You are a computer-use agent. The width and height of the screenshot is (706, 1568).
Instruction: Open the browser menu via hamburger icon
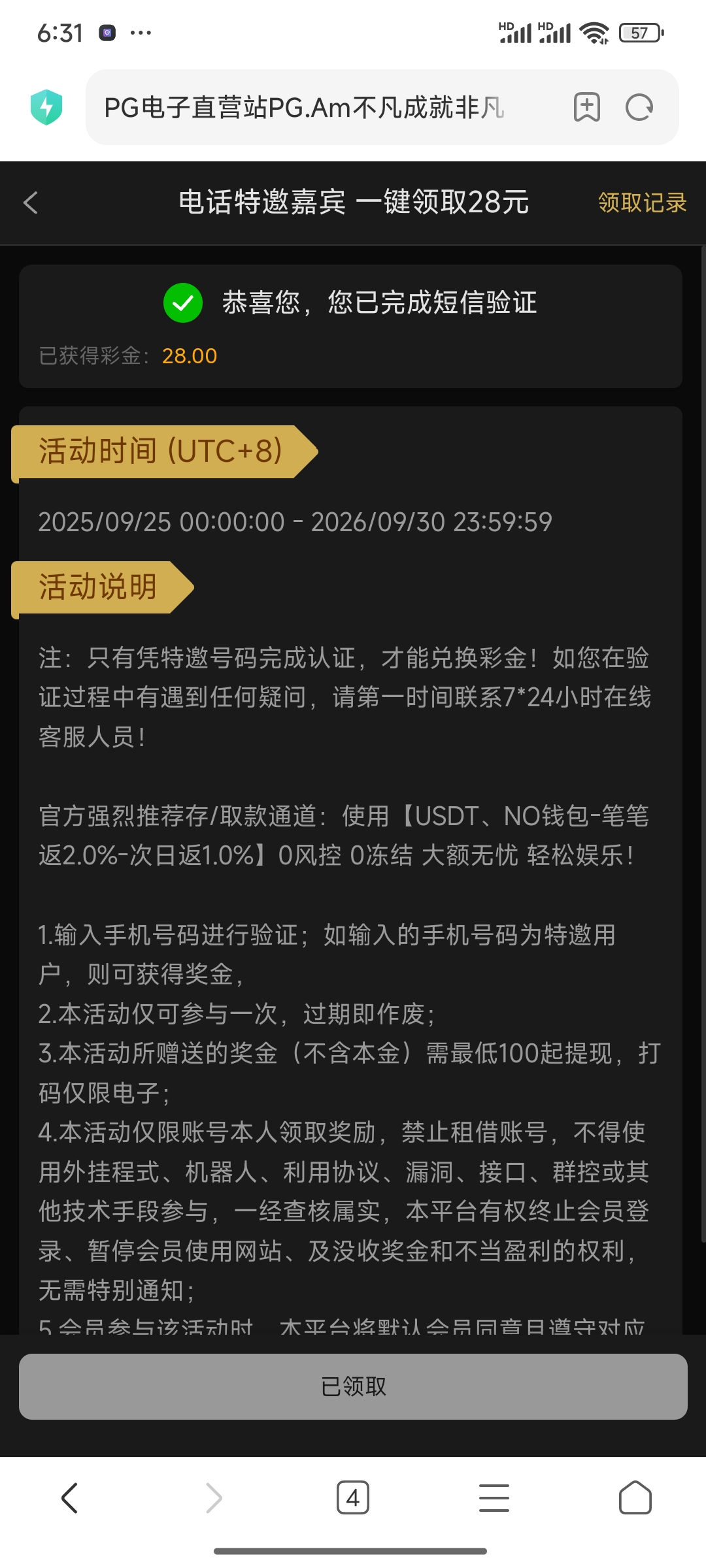494,1498
